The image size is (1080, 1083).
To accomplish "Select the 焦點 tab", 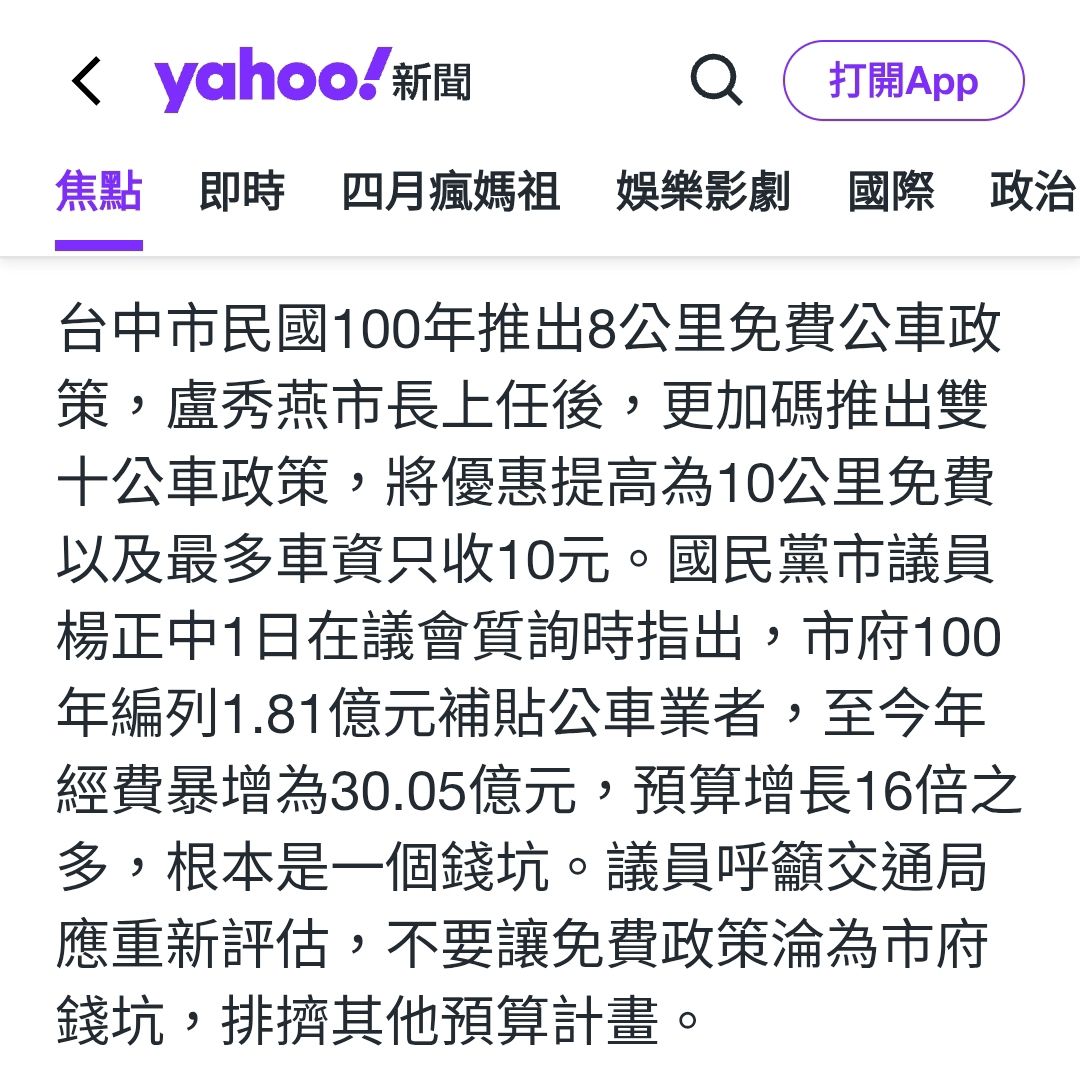I will 99,192.
